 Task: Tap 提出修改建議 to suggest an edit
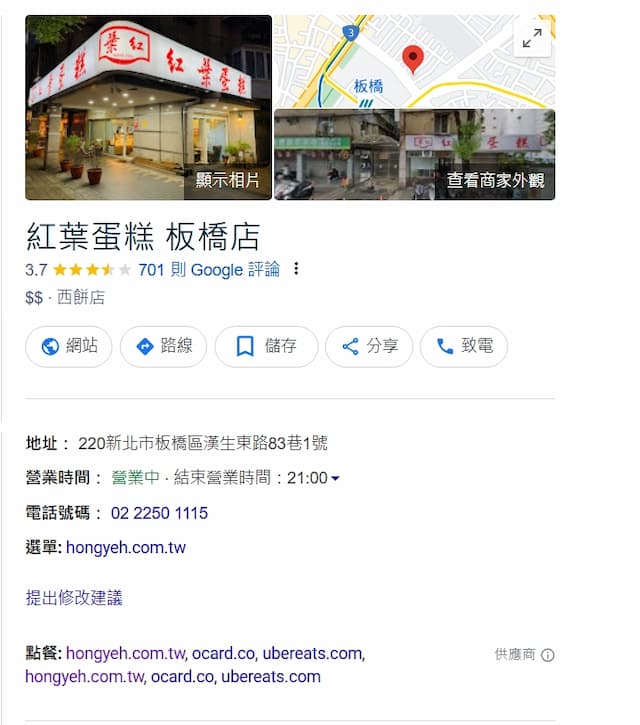(74, 598)
